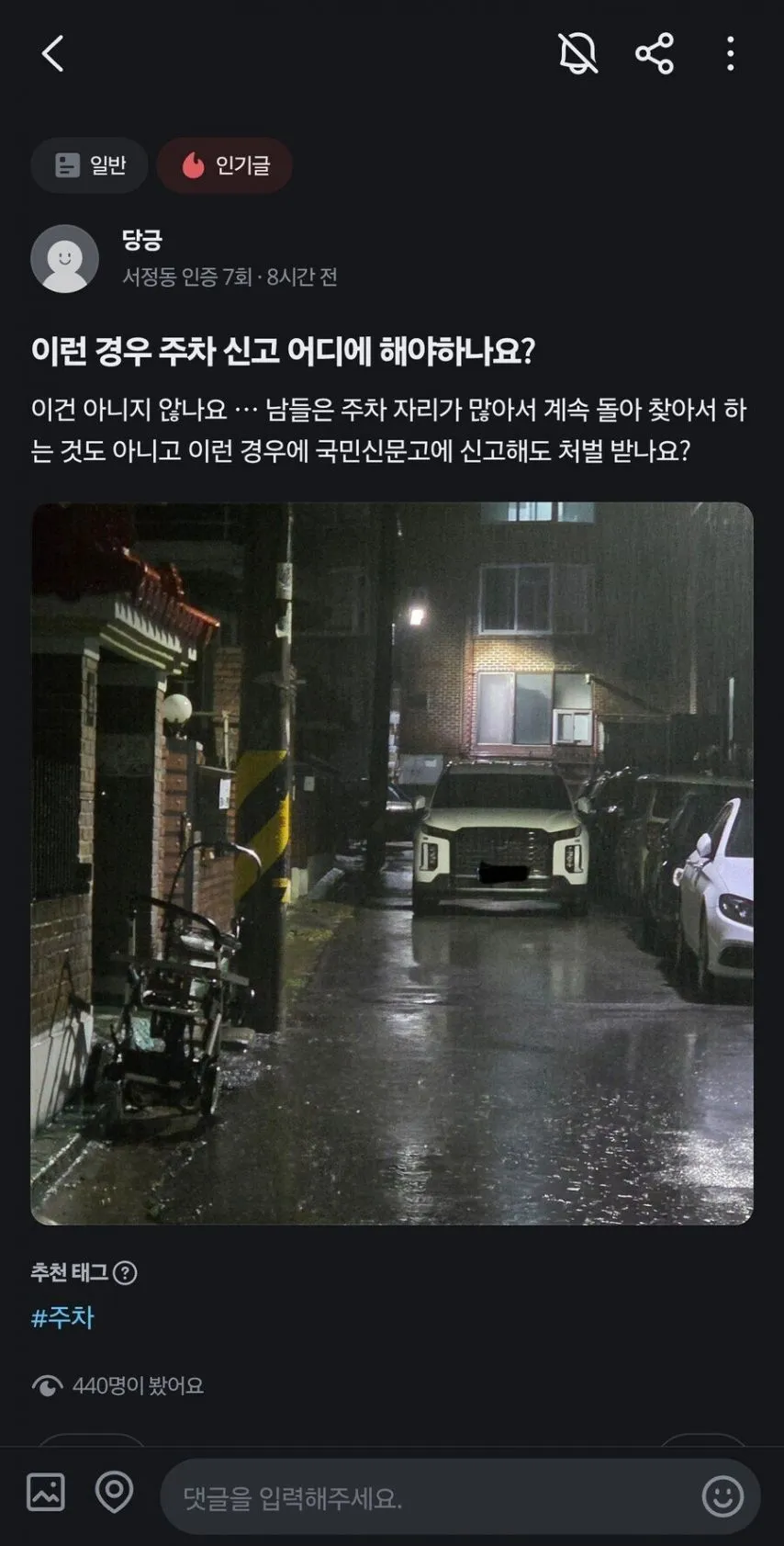View the profile of author 당긍
784x1546 pixels.
(x=65, y=259)
